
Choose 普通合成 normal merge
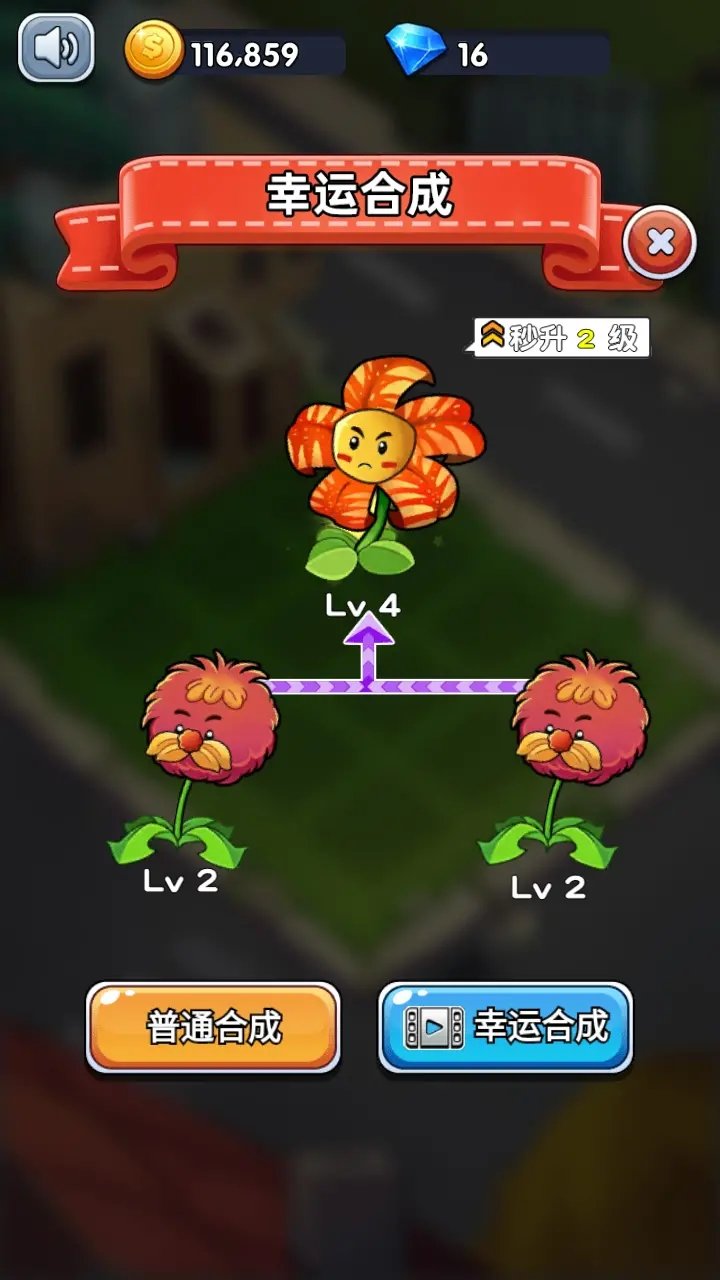[x=213, y=1028]
